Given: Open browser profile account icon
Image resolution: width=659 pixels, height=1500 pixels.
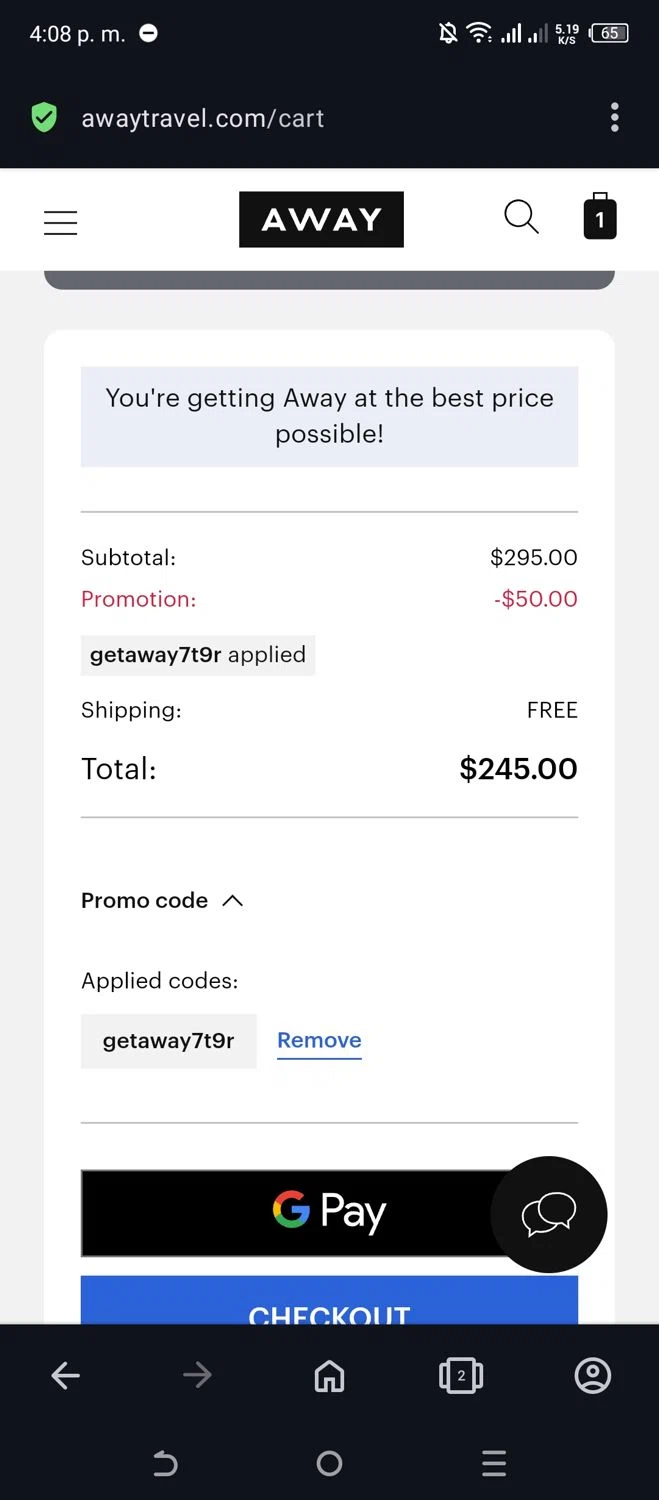Looking at the screenshot, I should point(592,1376).
